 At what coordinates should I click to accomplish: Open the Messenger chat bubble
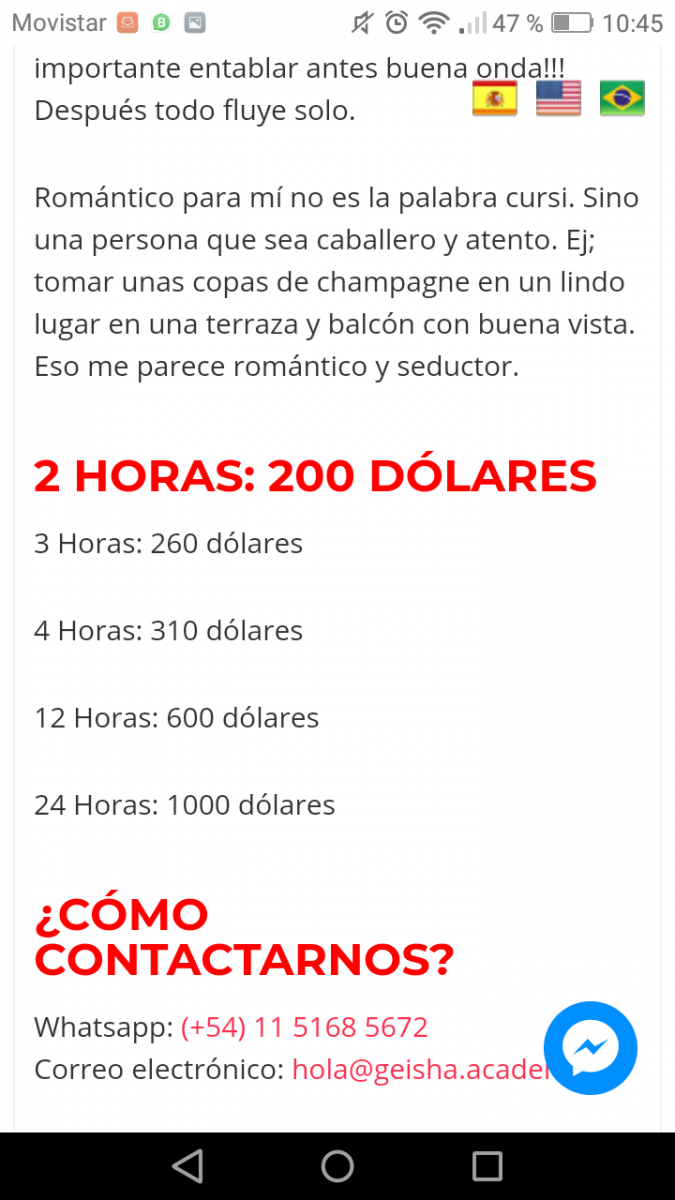(x=590, y=1048)
